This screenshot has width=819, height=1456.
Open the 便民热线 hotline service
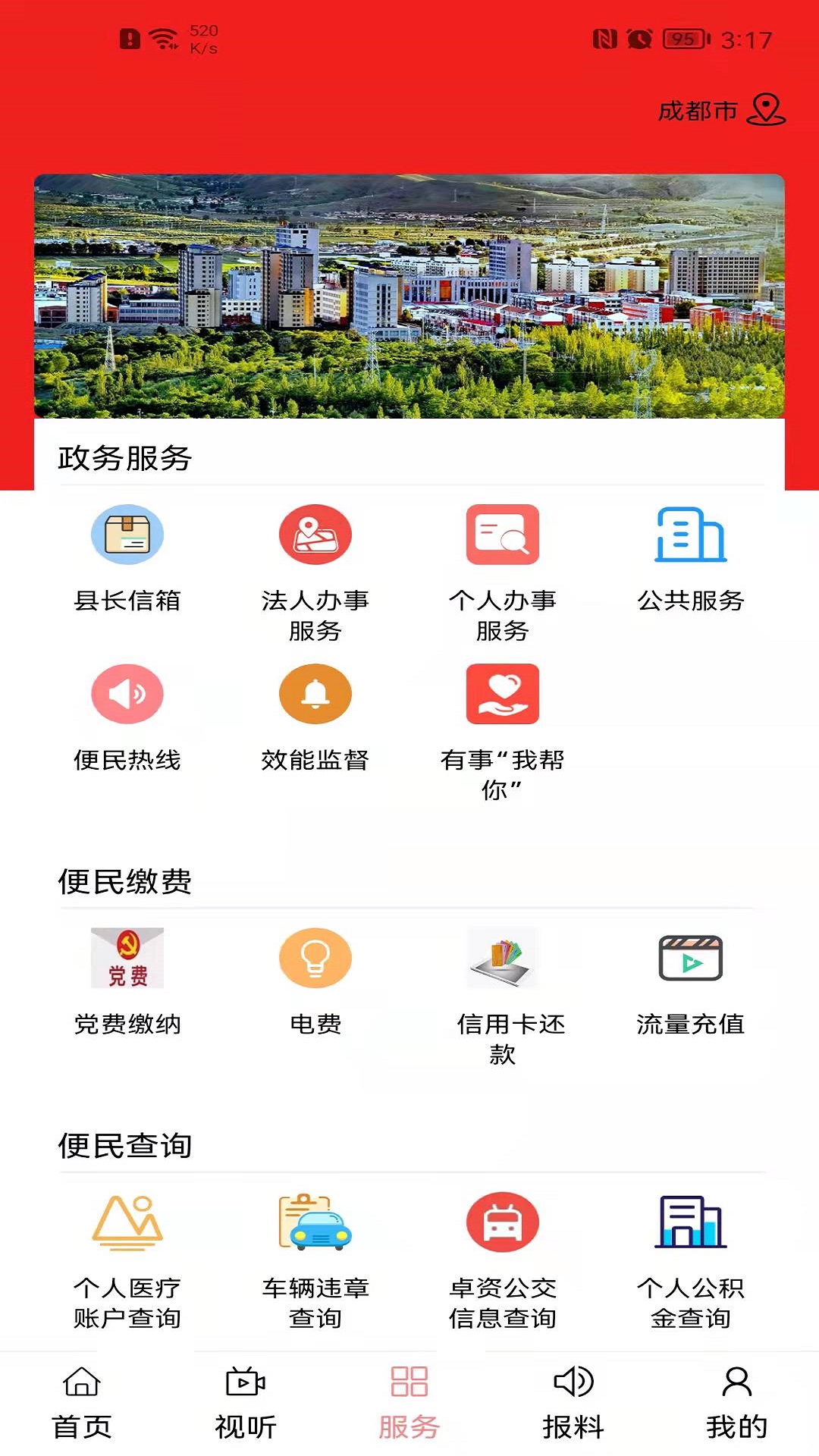click(x=127, y=693)
